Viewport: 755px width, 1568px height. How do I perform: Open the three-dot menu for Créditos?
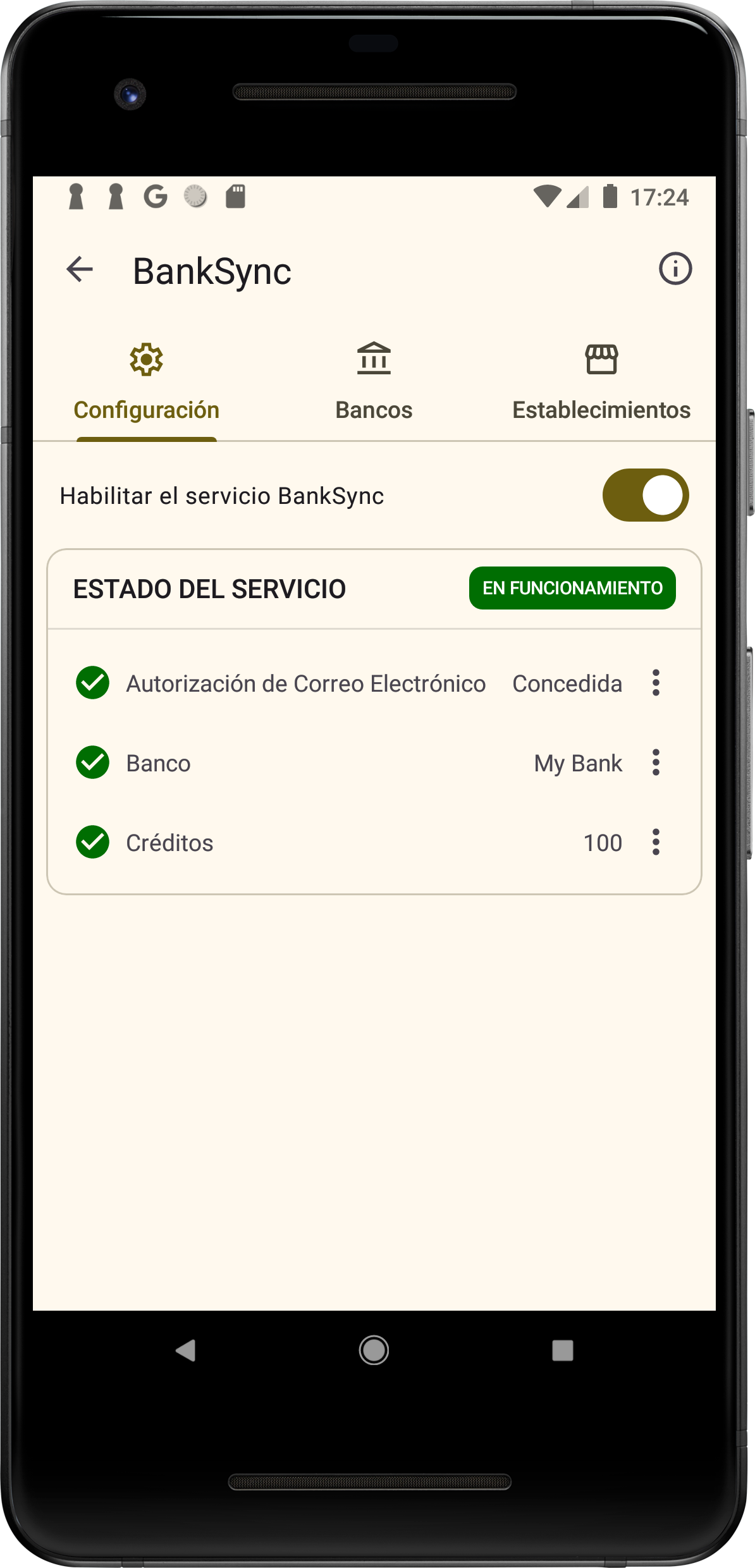[656, 842]
